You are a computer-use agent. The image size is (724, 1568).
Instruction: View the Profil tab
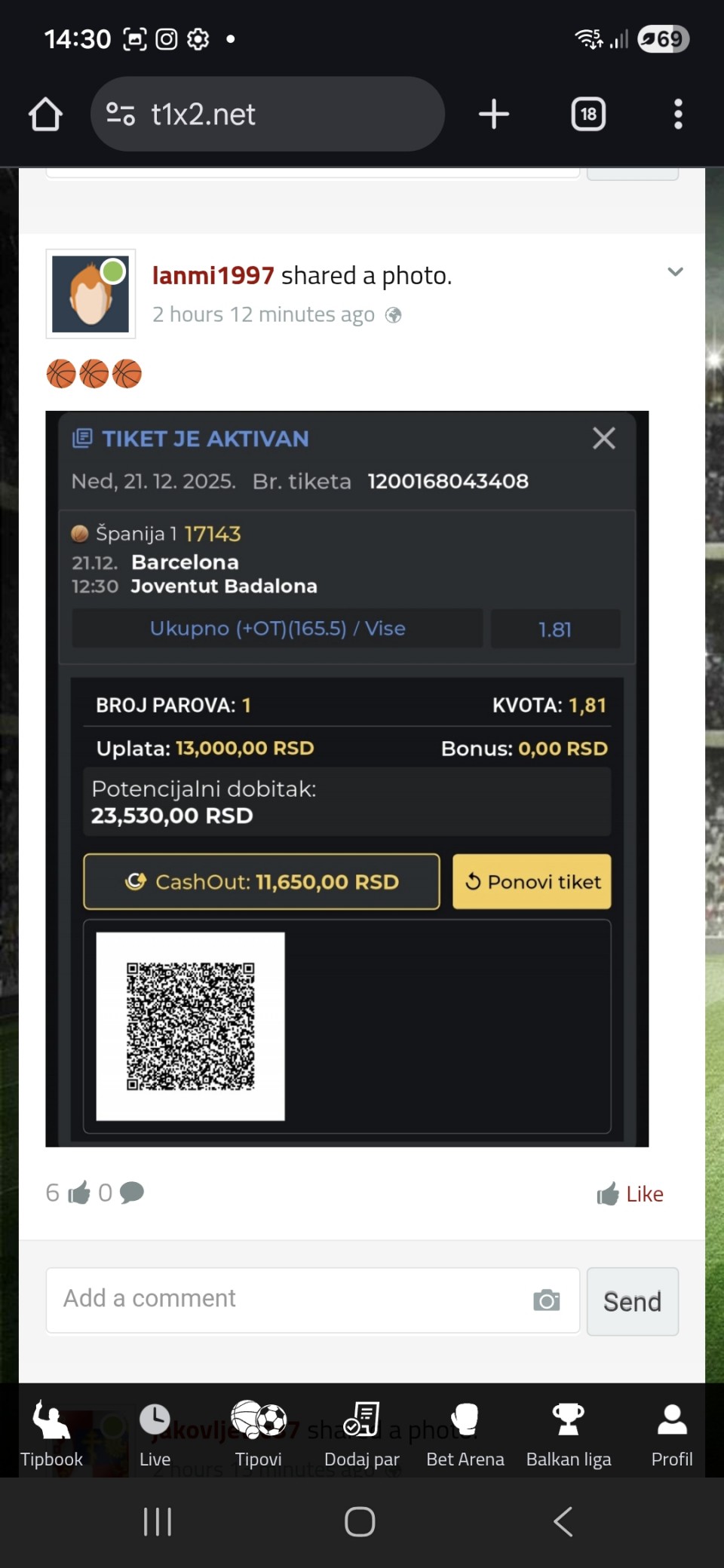[672, 1435]
